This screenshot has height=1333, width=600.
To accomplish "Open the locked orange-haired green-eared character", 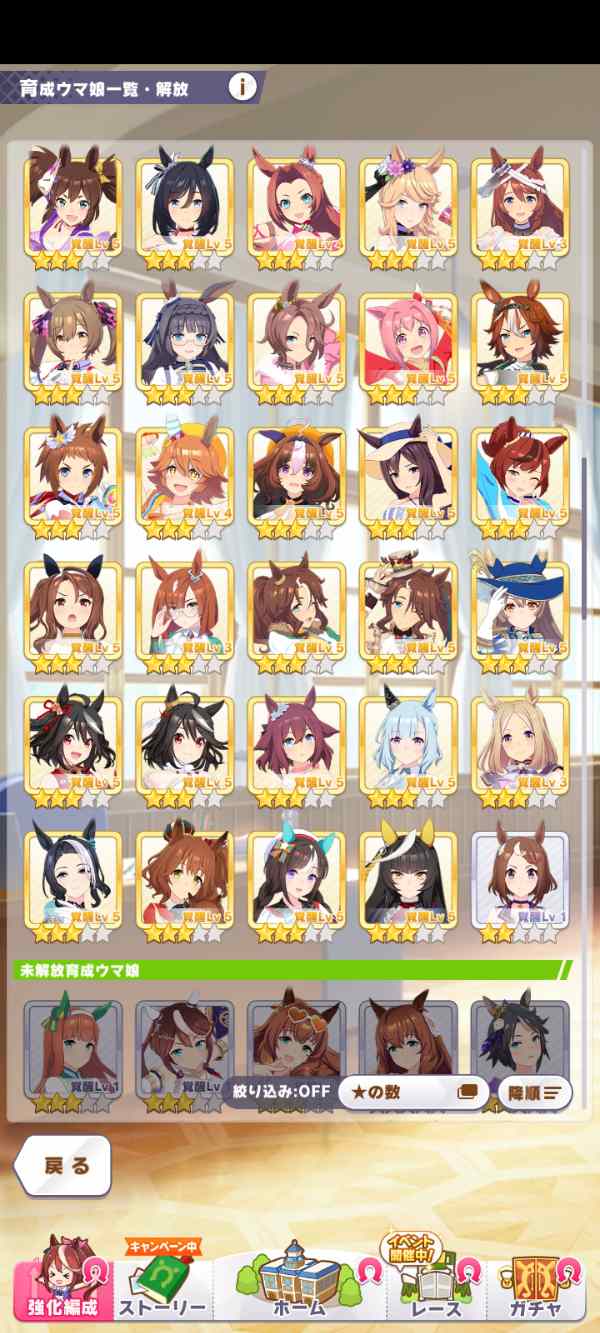I will [72, 1050].
